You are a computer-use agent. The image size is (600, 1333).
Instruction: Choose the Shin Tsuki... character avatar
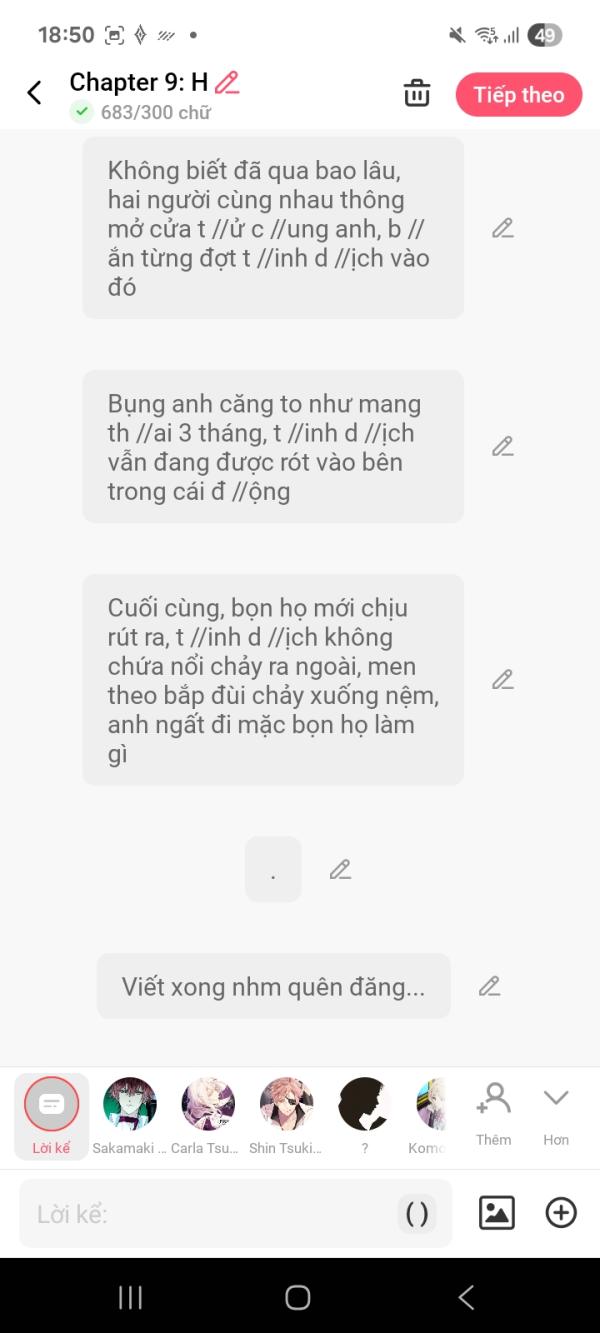[x=286, y=1105]
